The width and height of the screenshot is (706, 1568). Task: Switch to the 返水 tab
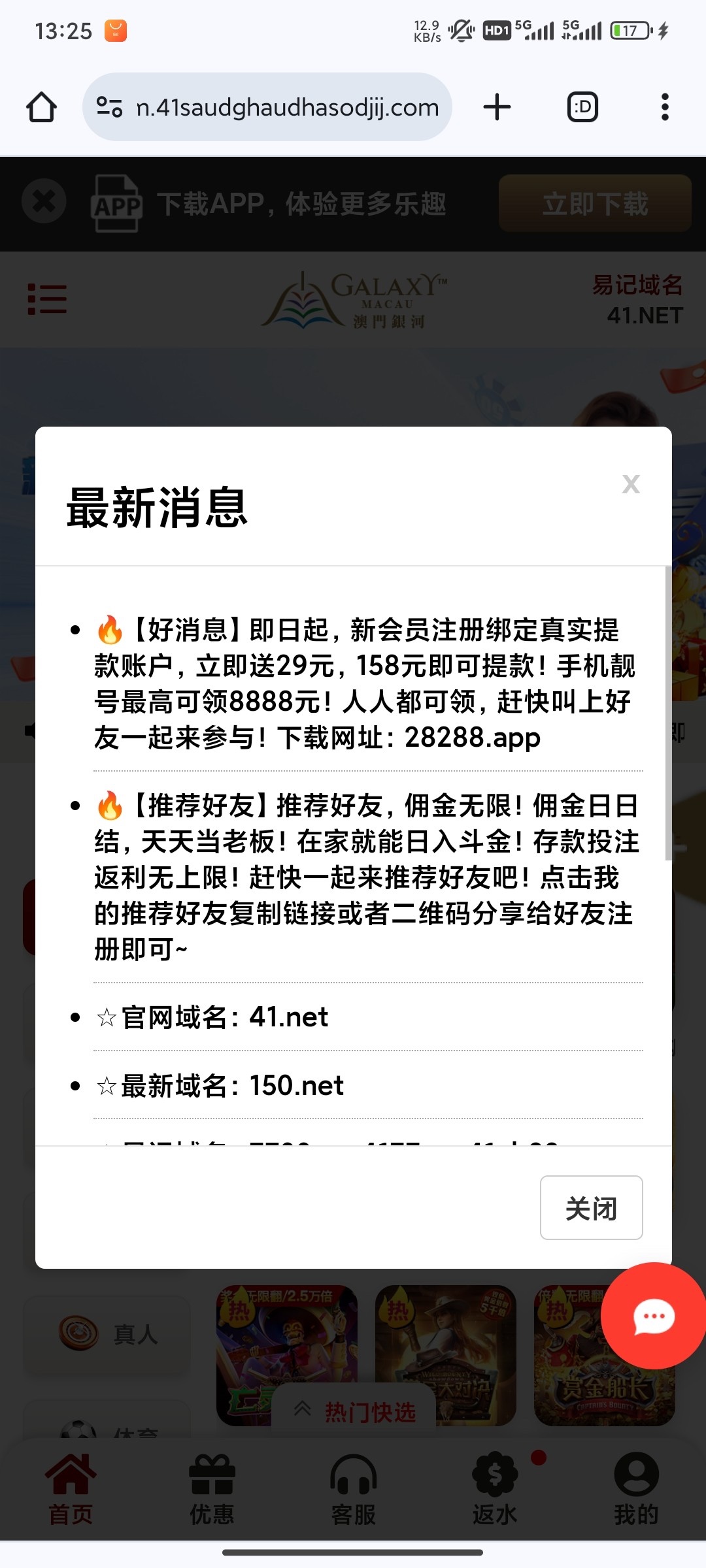(495, 1490)
